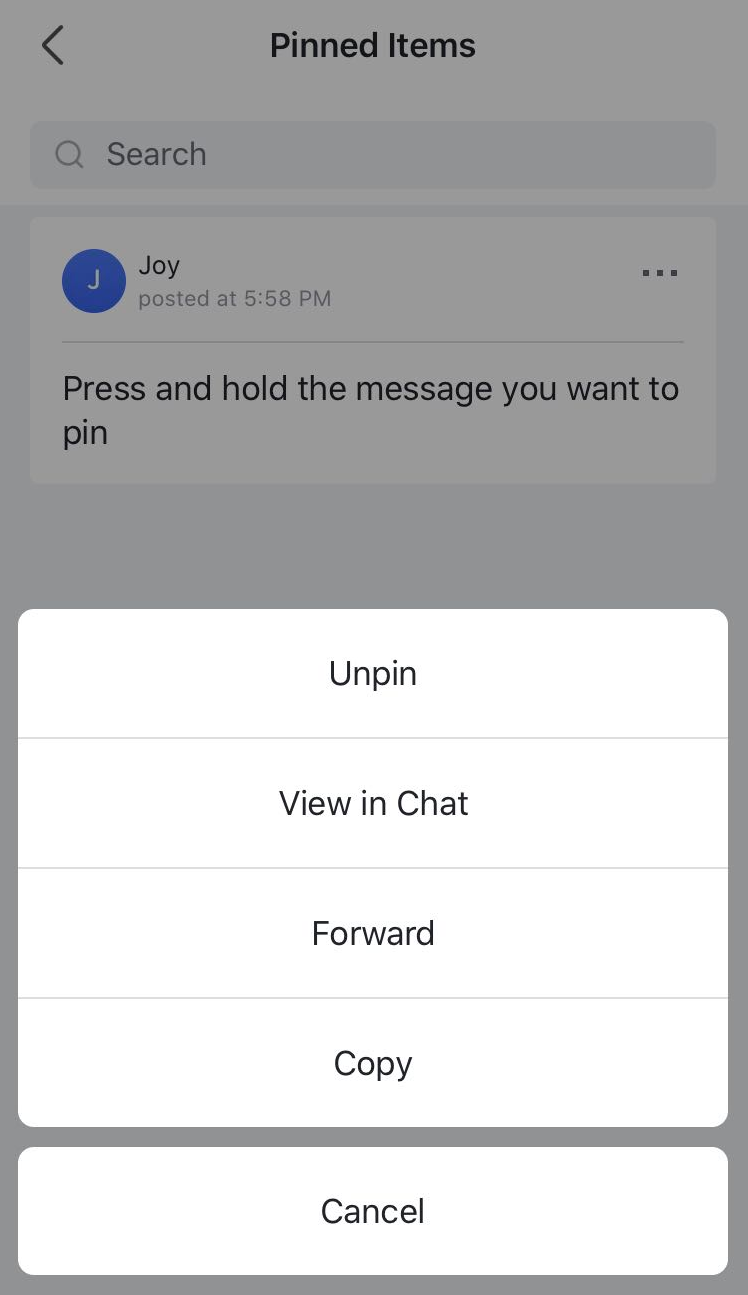Tap Joy's name above the message
Viewport: 748px width, 1295px height.
tap(158, 265)
